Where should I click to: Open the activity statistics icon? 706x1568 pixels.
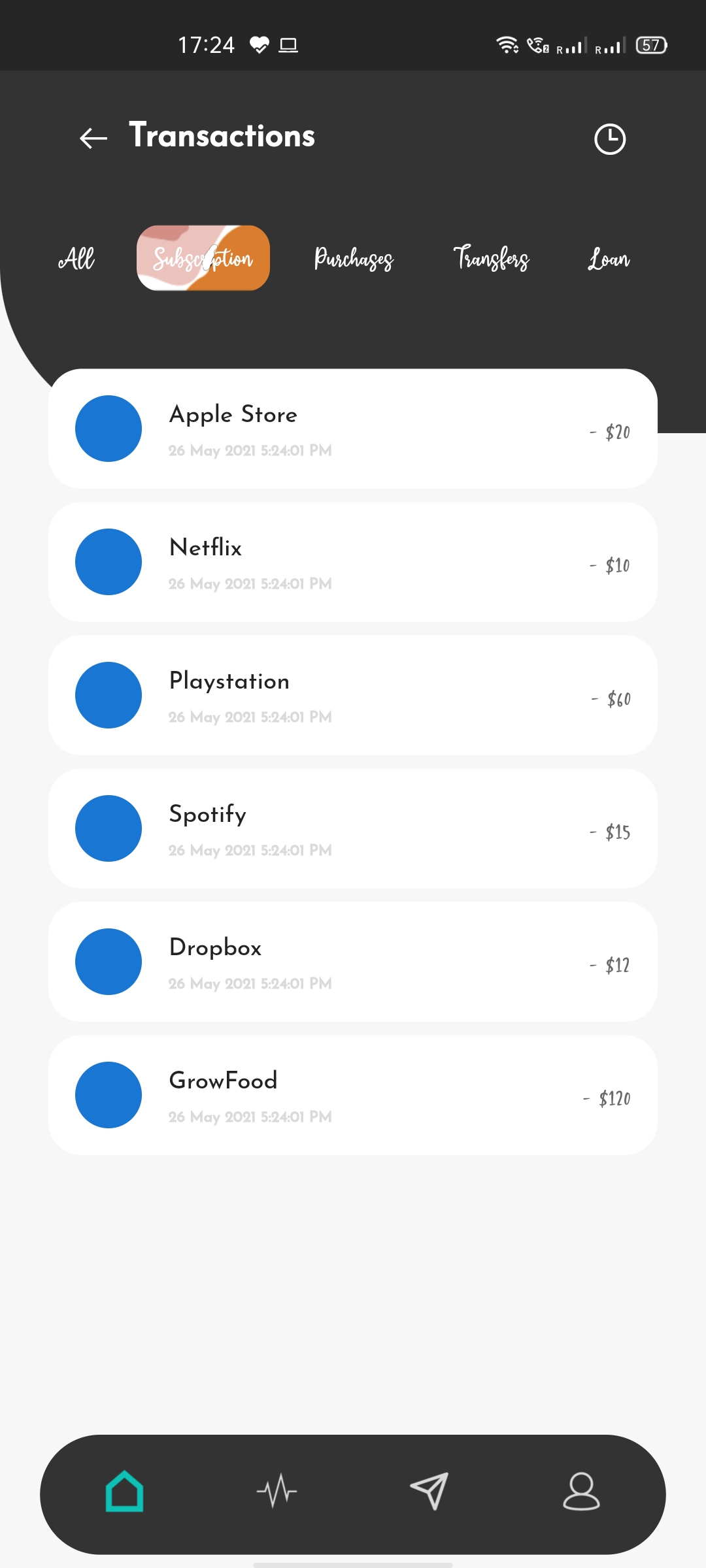point(277,1490)
